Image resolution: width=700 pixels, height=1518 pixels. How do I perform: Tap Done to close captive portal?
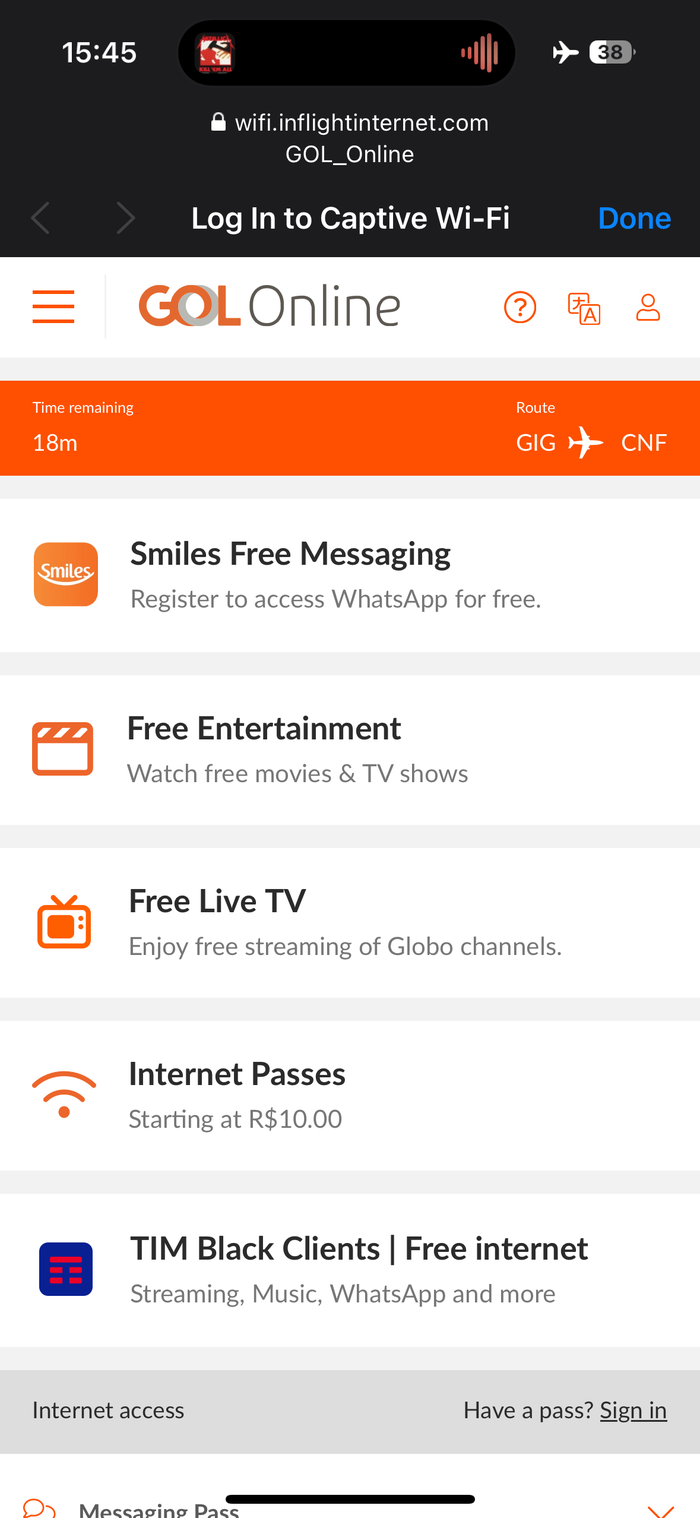coord(634,218)
